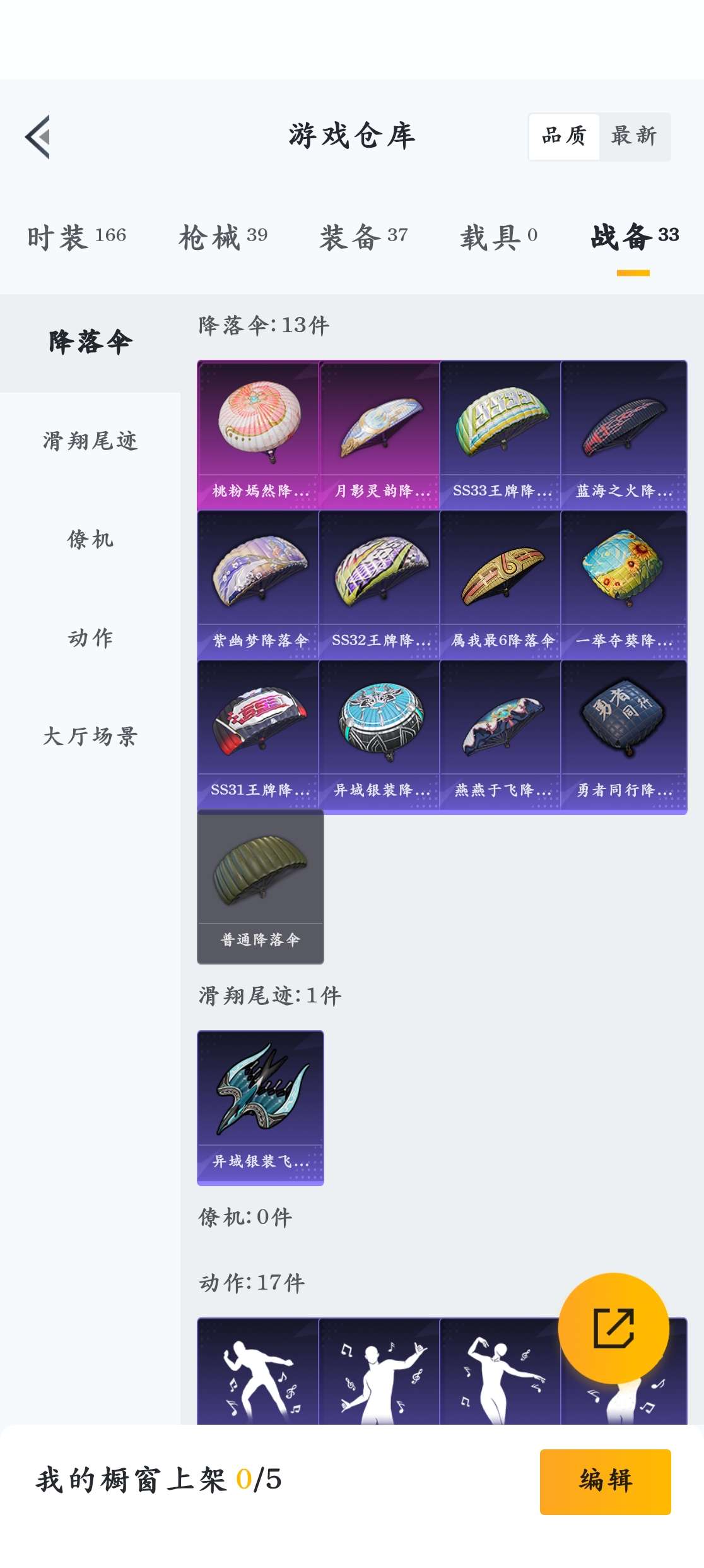Sort items by 最新
The width and height of the screenshot is (704, 1568).
pyautogui.click(x=633, y=136)
